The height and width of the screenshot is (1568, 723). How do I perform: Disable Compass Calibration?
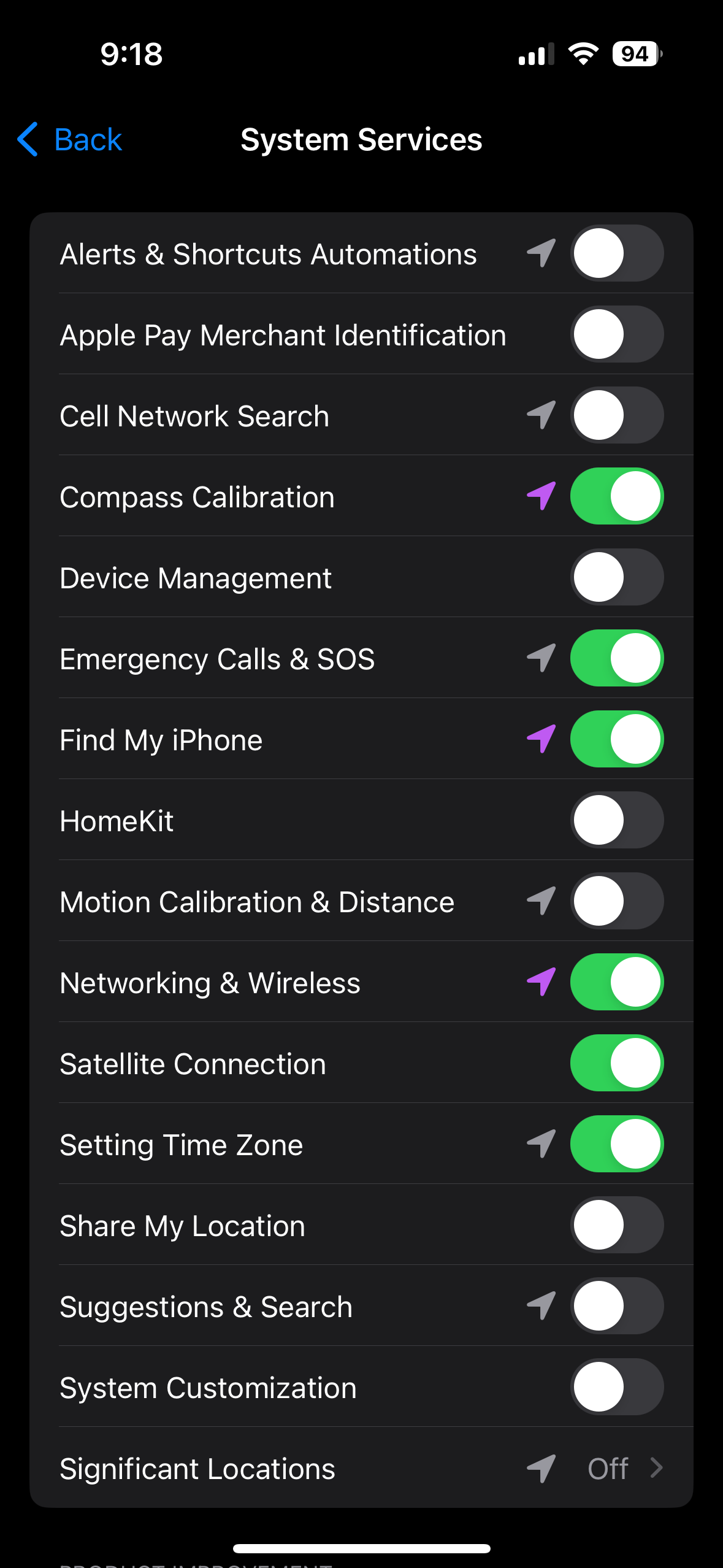[617, 496]
